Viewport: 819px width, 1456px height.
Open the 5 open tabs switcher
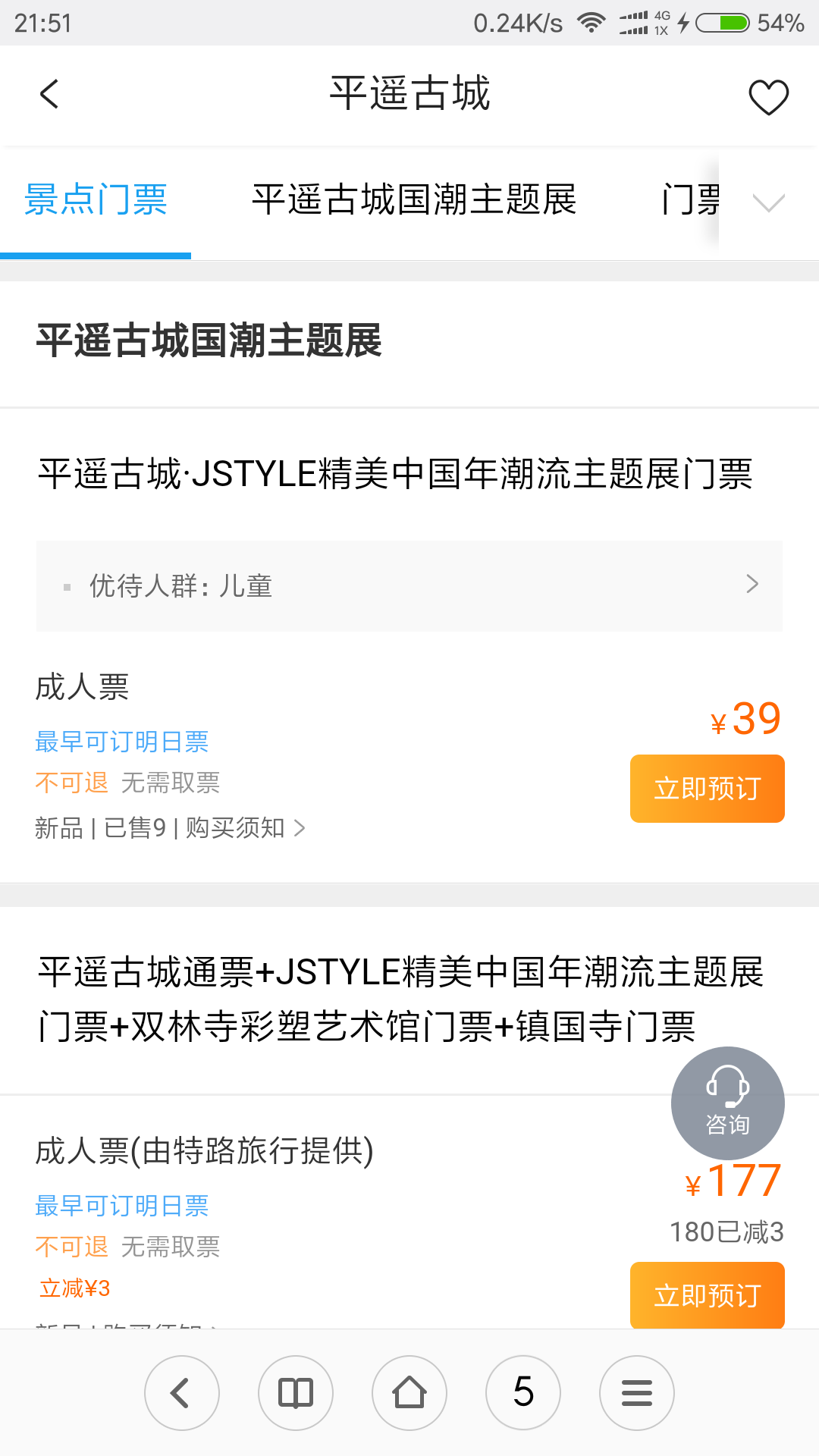click(x=523, y=1393)
